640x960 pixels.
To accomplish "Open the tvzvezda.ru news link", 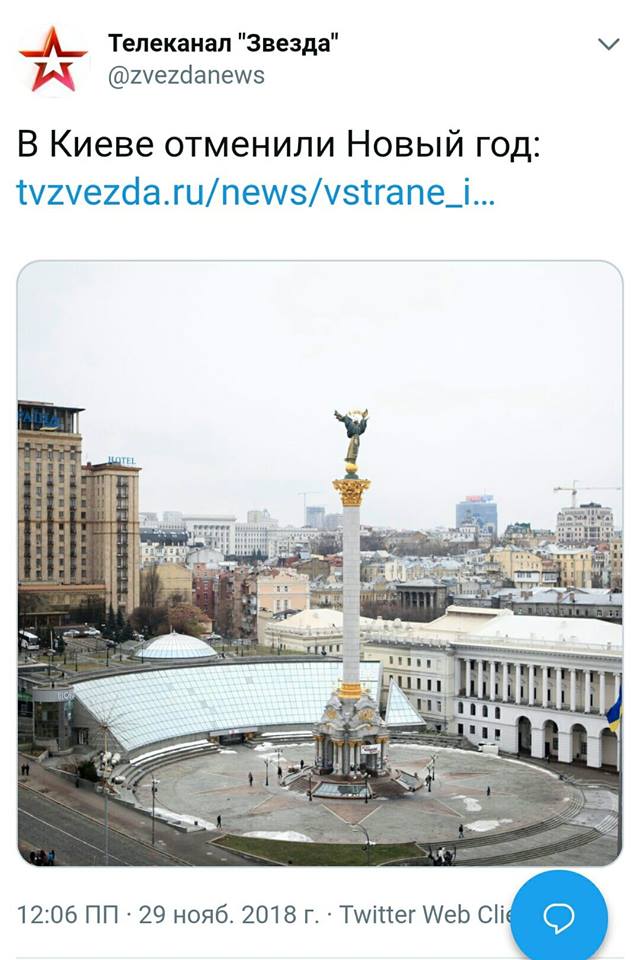I will coord(256,194).
